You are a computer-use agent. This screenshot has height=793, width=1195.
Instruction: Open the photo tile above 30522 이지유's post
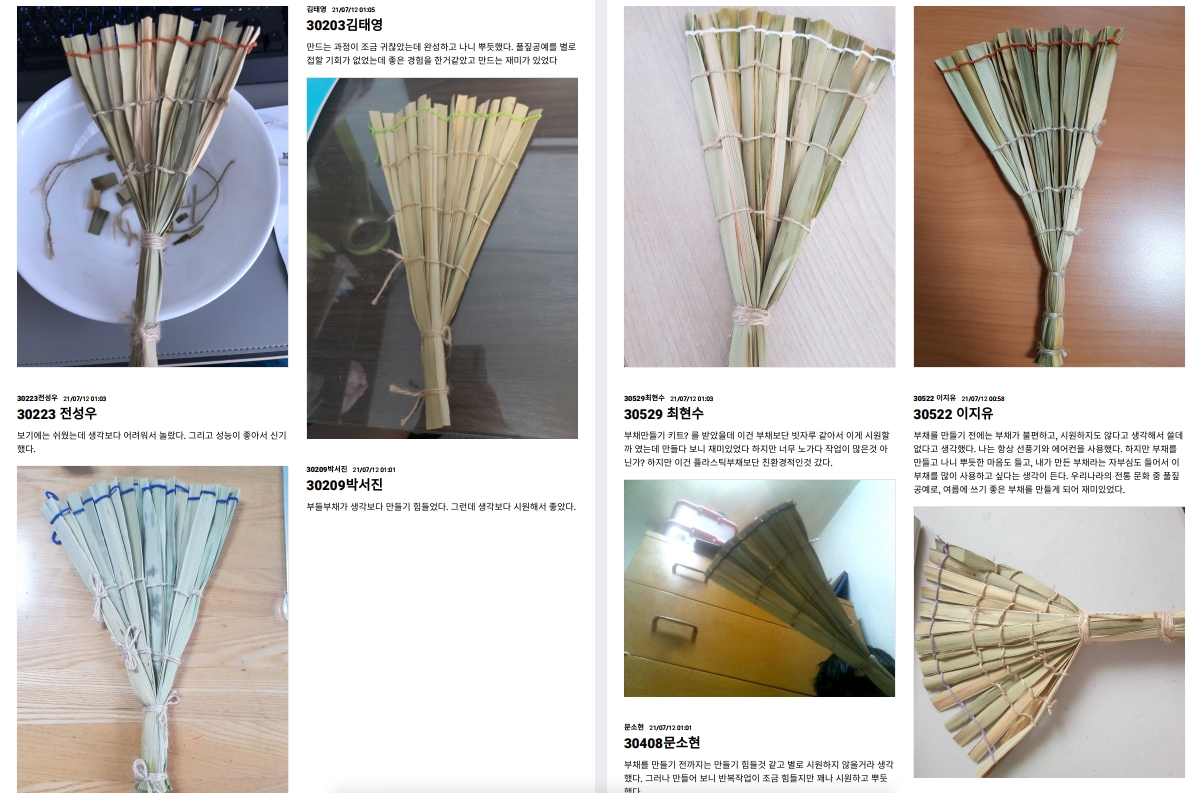coord(1049,186)
